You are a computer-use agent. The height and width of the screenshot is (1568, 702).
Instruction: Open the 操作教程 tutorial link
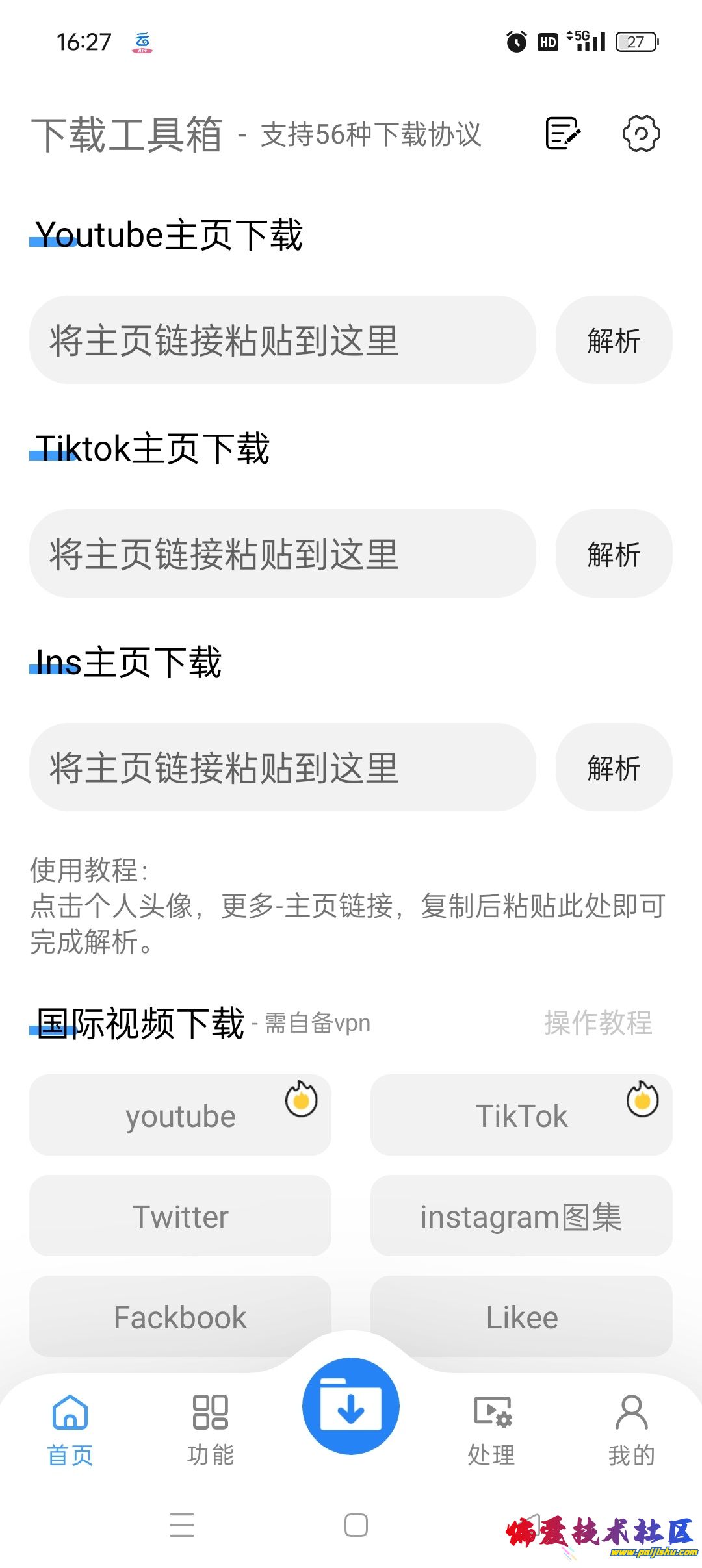pyautogui.click(x=598, y=1022)
